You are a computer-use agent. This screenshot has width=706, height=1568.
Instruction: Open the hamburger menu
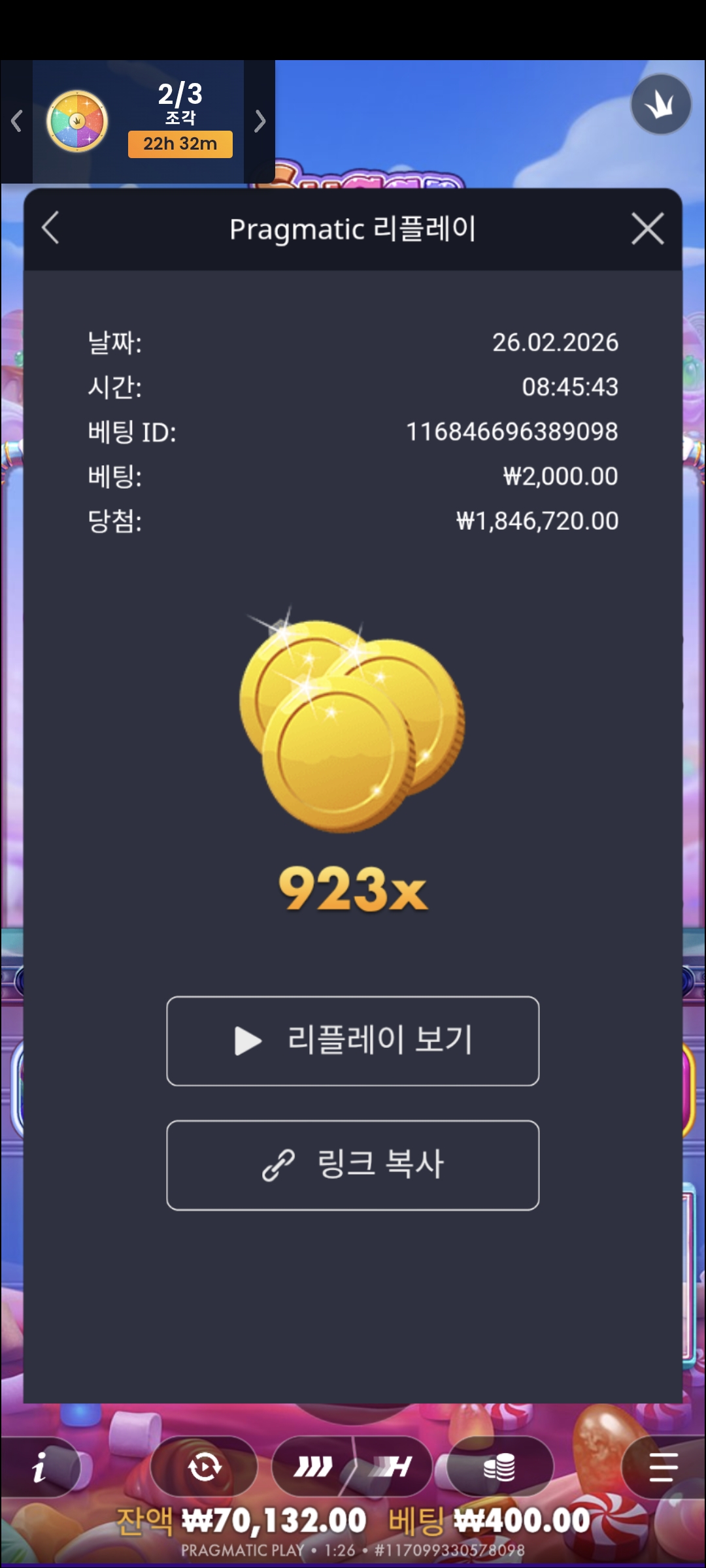coord(663,1467)
